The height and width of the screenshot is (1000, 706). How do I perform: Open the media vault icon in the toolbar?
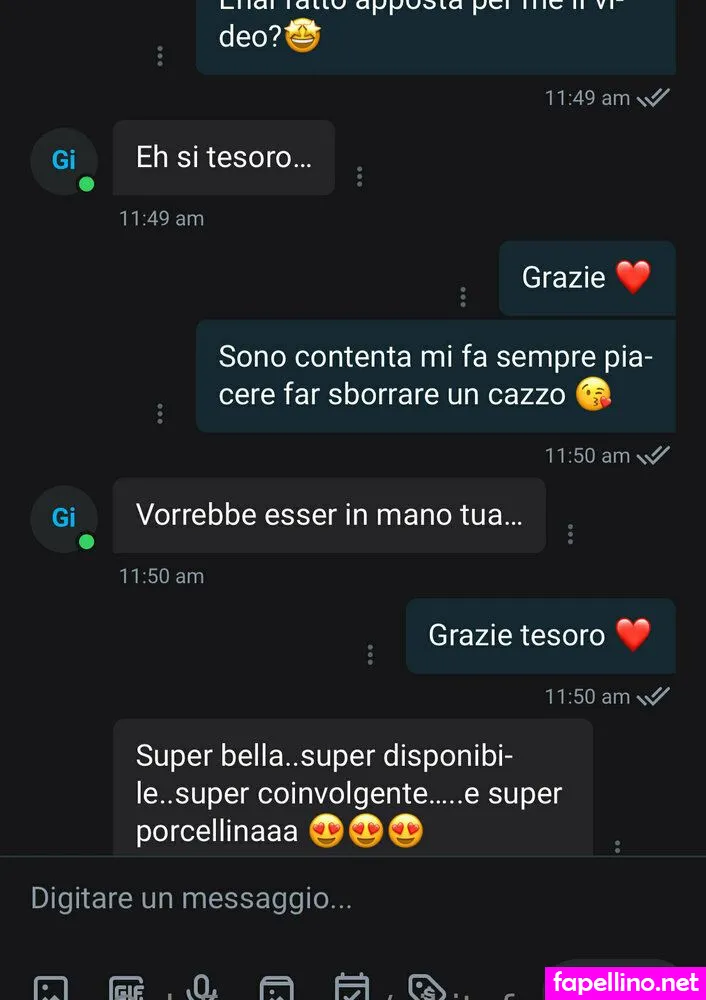pos(276,989)
